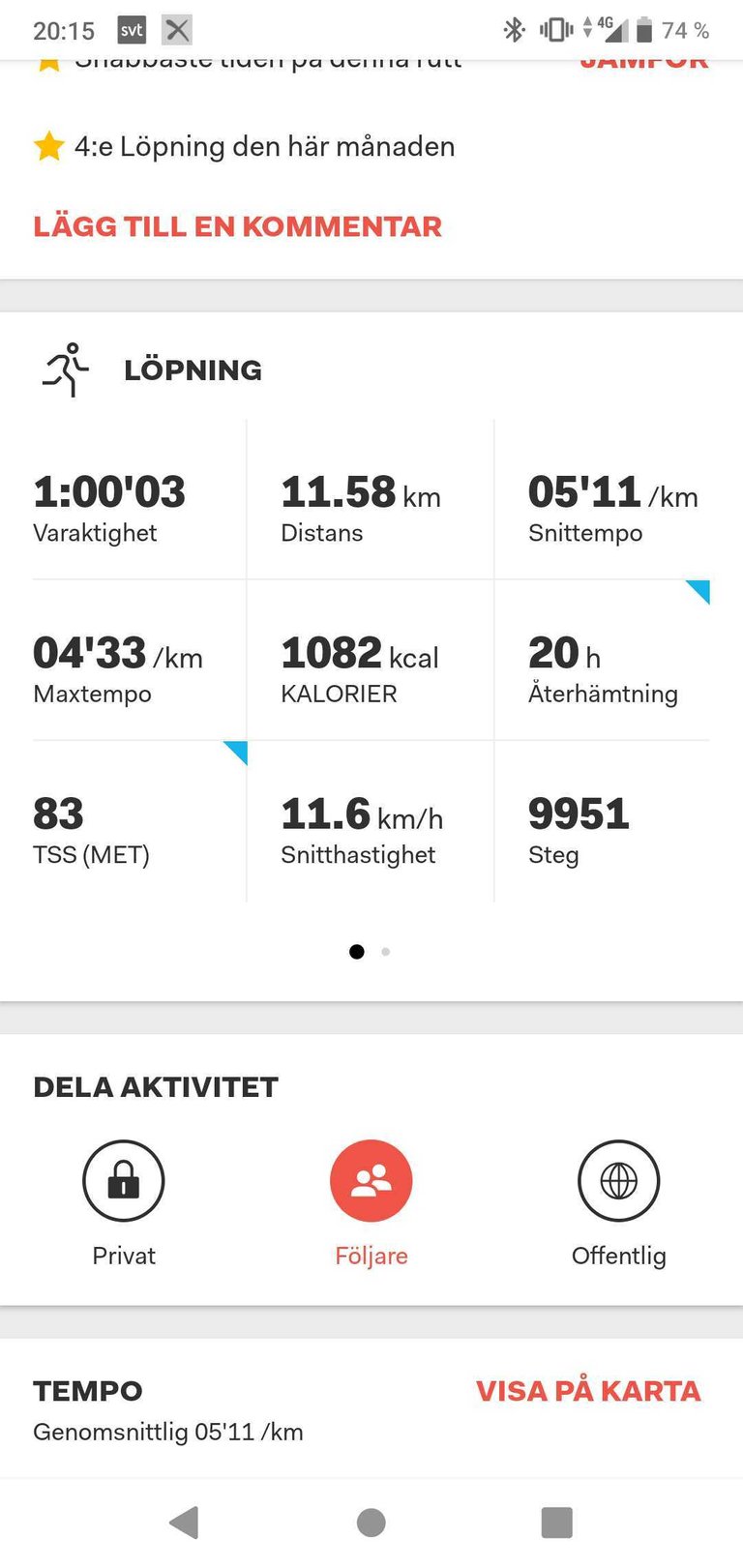
Task: Open the Återhämtning recovery stat tile
Action: (x=602, y=661)
